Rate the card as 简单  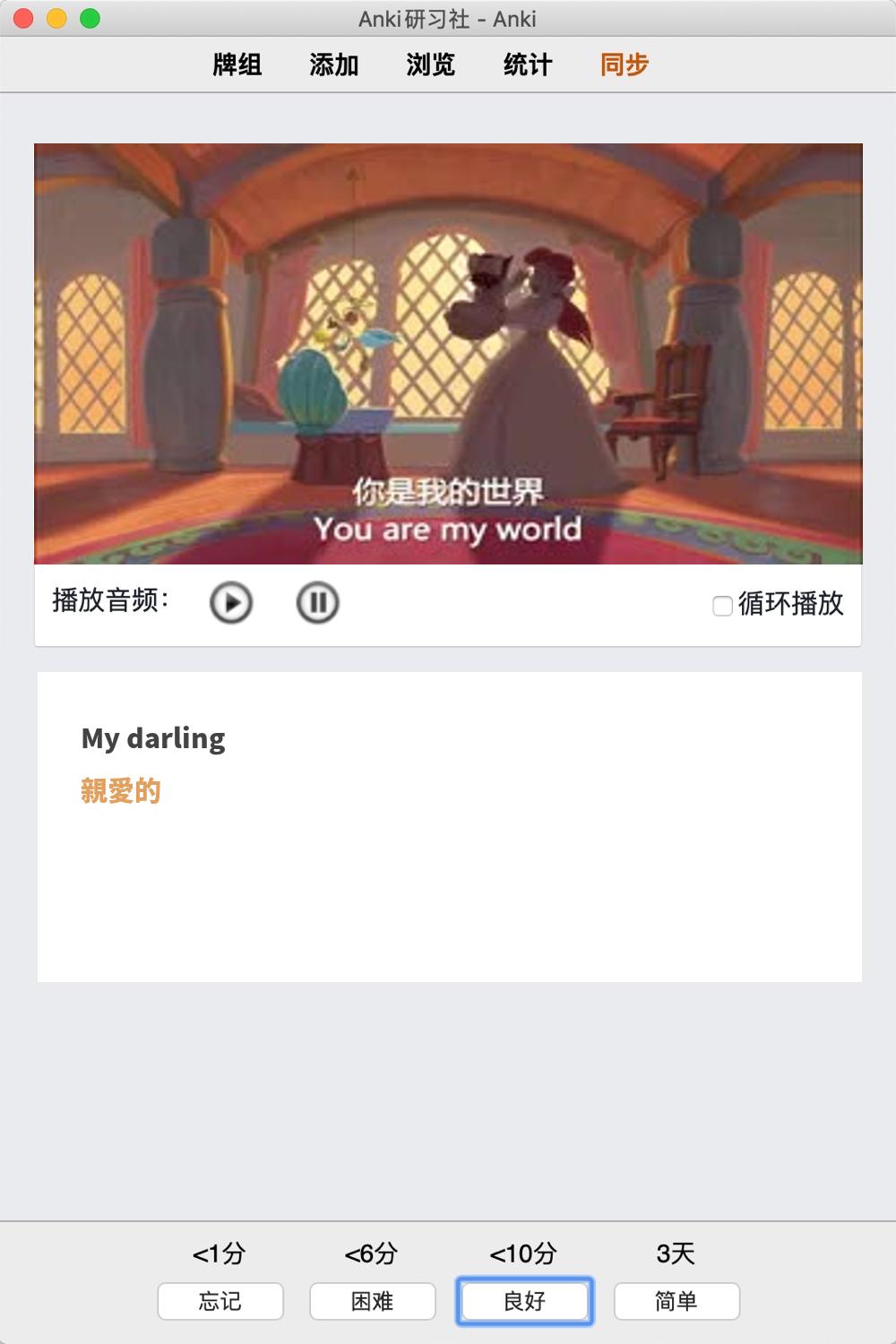676,1301
